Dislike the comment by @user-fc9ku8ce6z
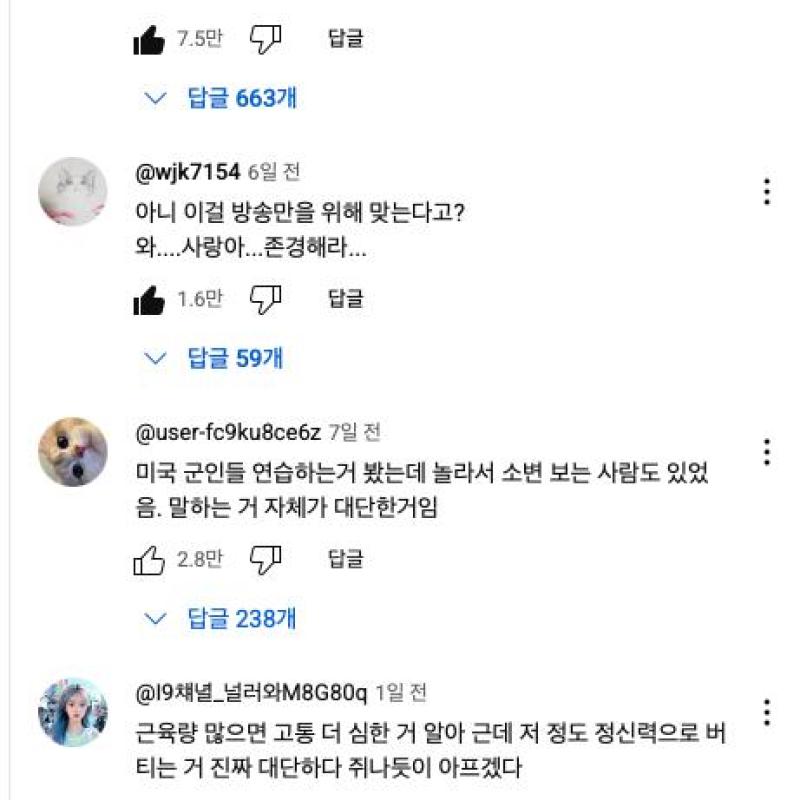This screenshot has width=800, height=800. click(265, 558)
